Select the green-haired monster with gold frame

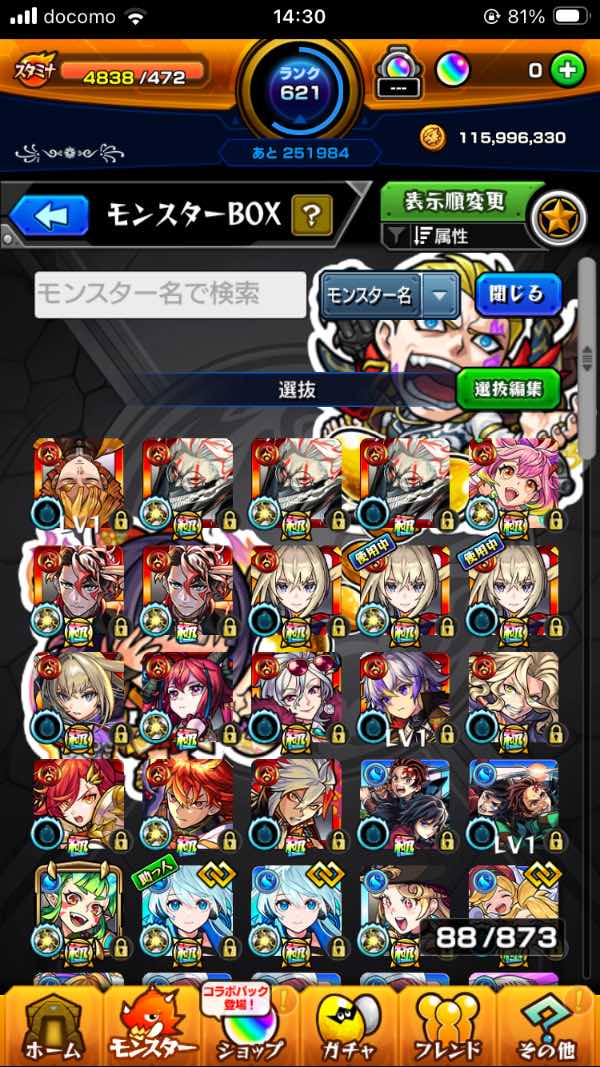point(78,912)
